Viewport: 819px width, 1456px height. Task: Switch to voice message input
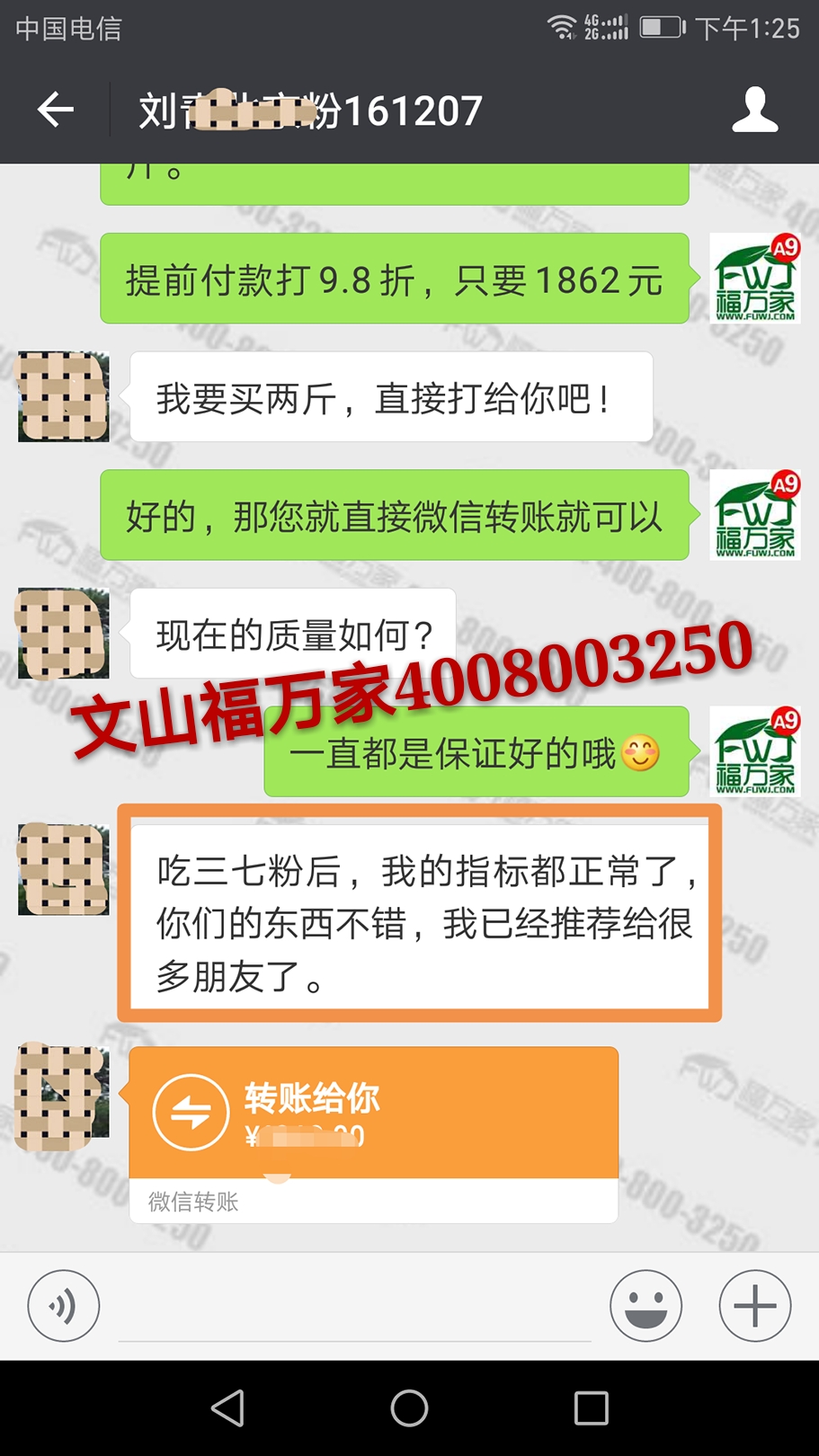coord(63,1305)
